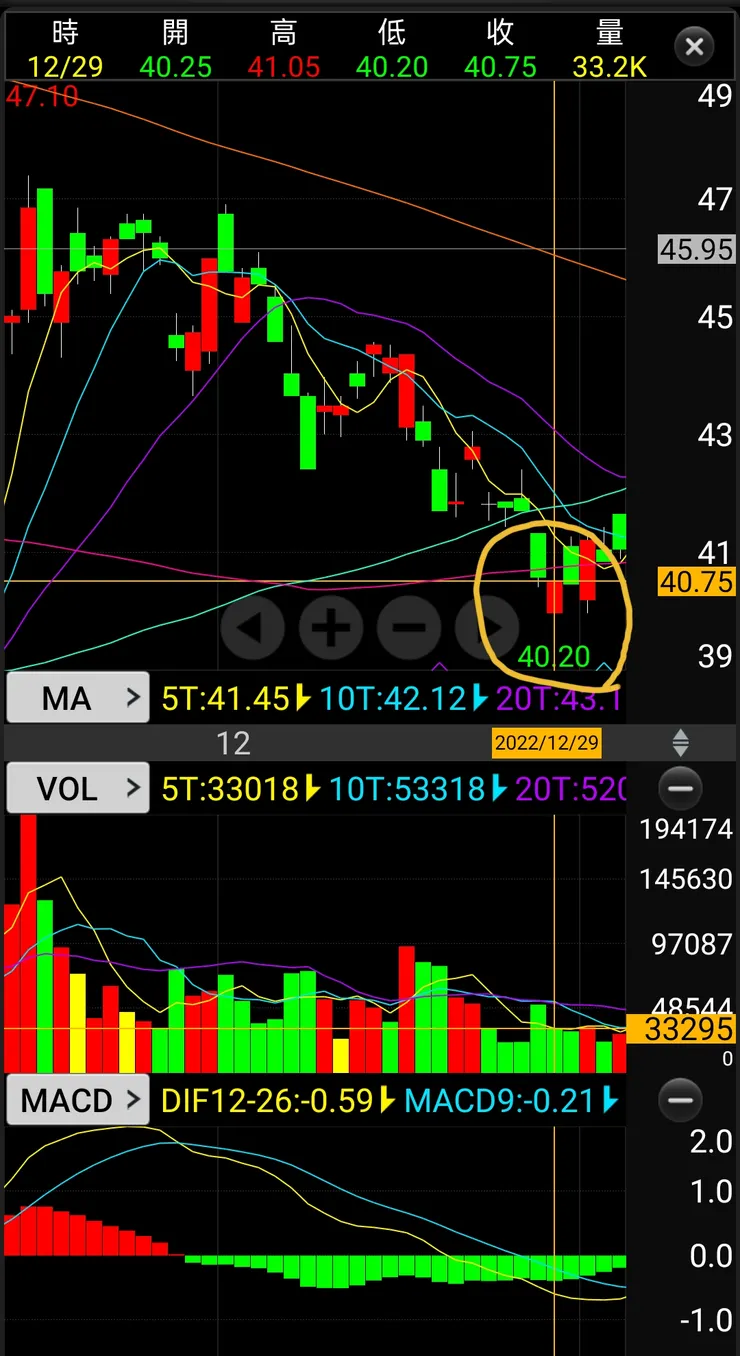The height and width of the screenshot is (1356, 740).
Task: Zoom in the candlestick chart
Action: click(331, 628)
